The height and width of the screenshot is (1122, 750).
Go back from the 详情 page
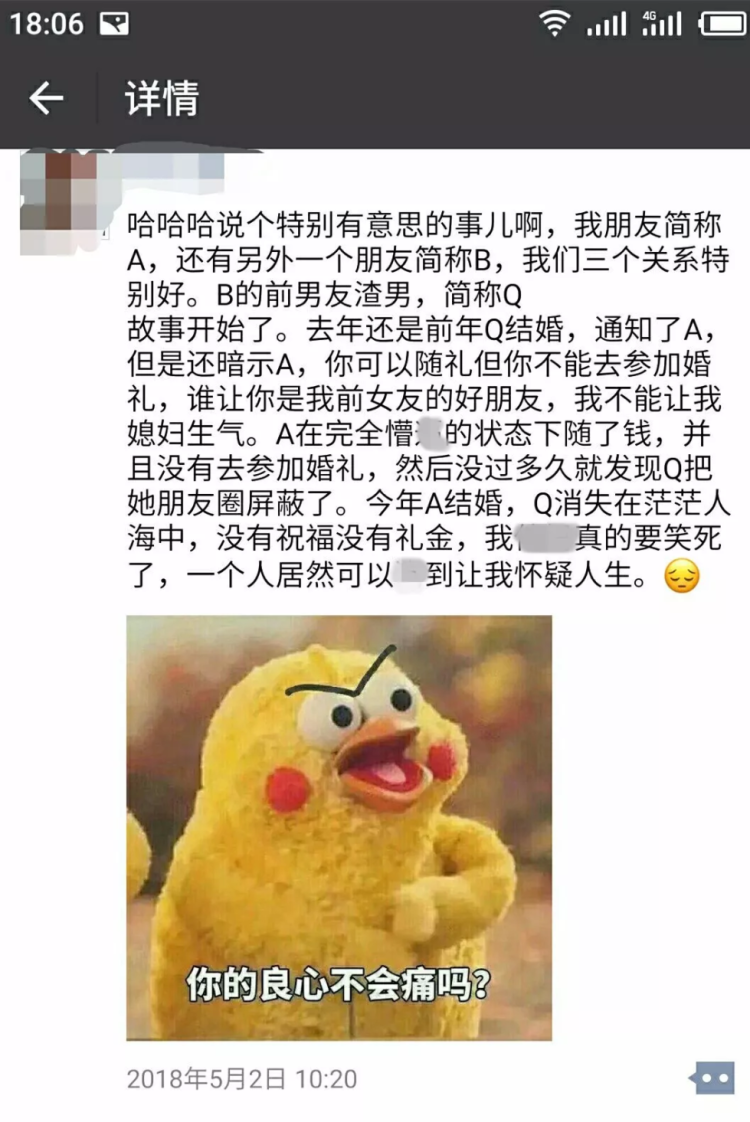pyautogui.click(x=46, y=99)
